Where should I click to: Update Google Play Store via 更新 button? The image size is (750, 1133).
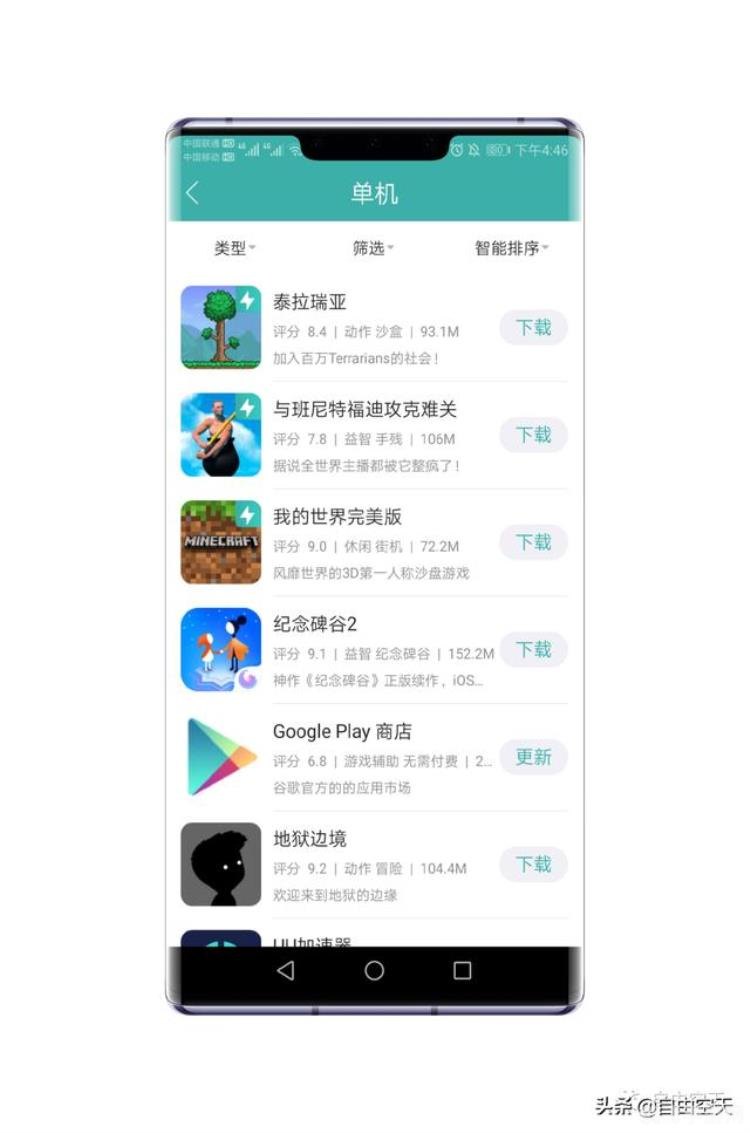533,757
